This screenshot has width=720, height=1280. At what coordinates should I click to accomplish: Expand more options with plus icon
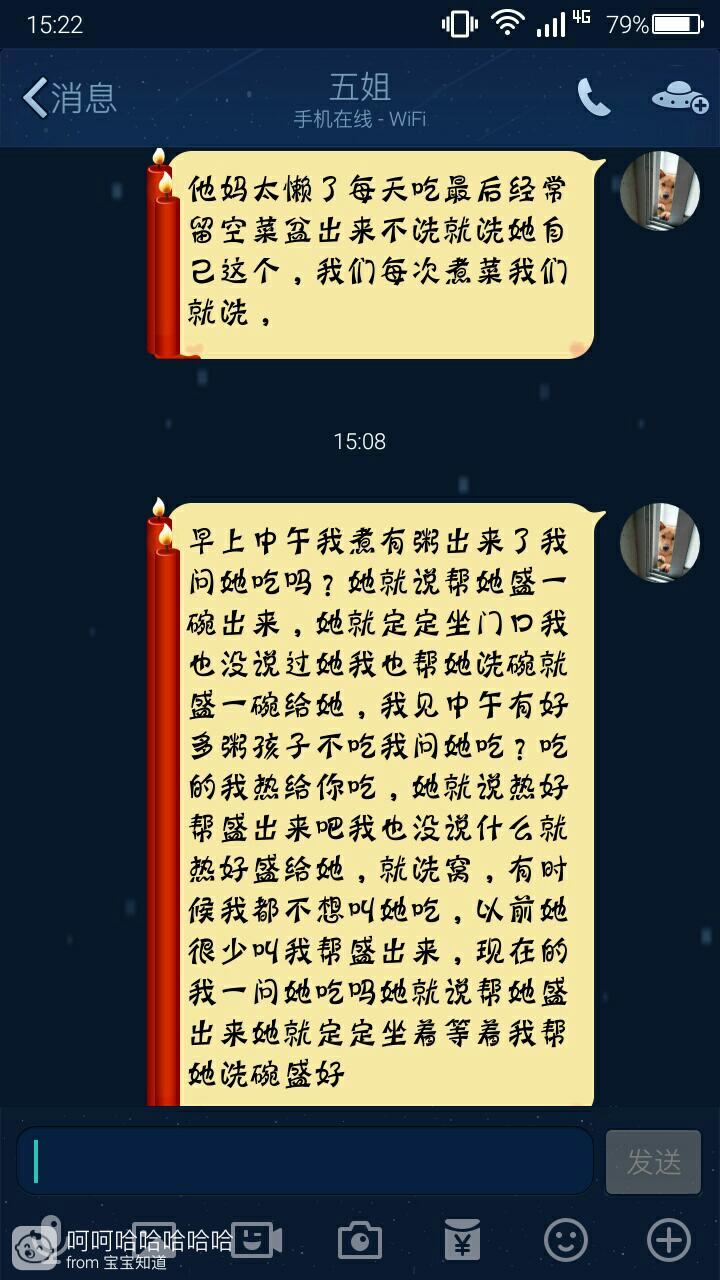[669, 1241]
